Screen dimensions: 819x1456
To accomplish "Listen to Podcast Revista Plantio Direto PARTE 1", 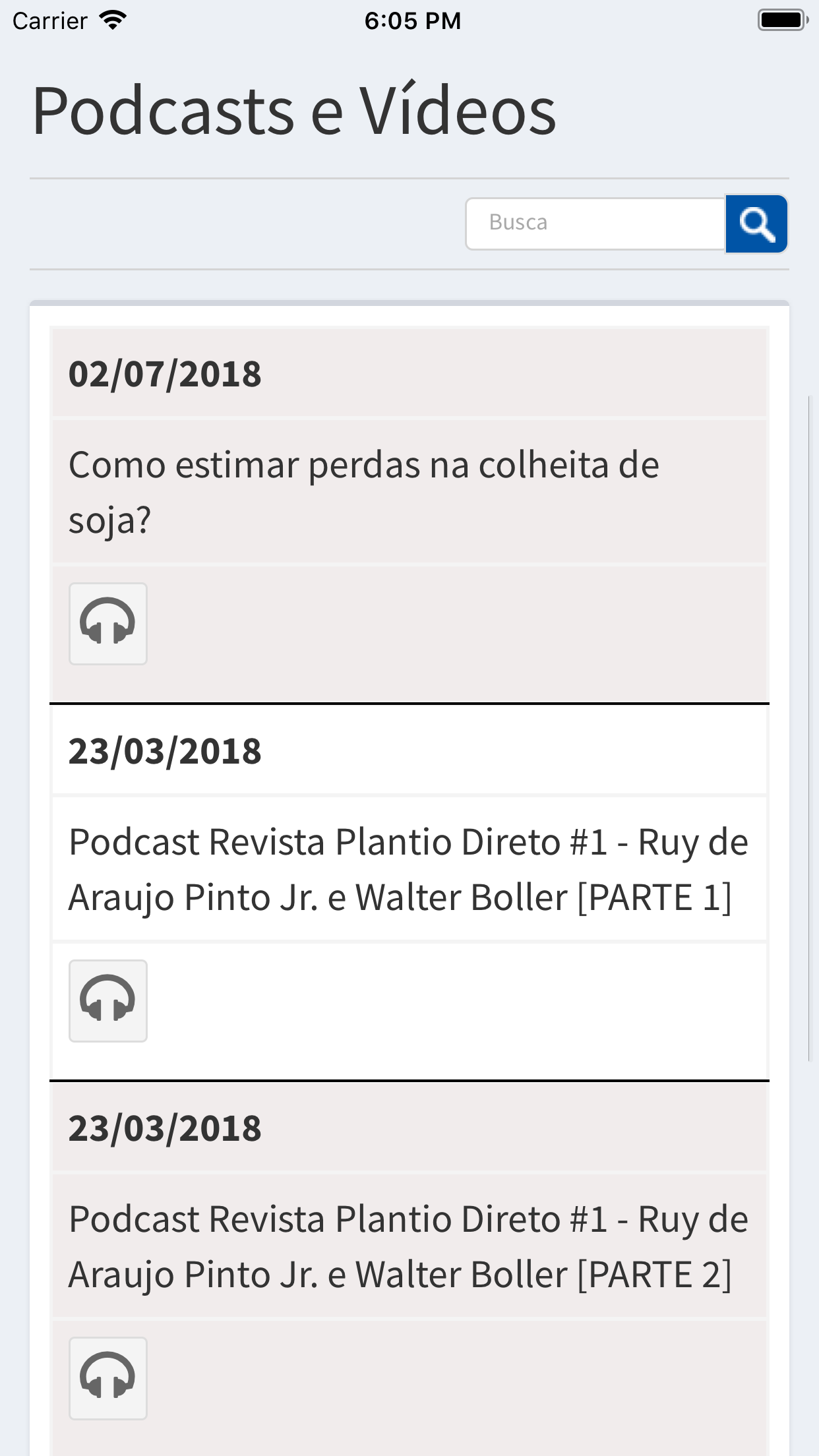I will click(108, 1000).
